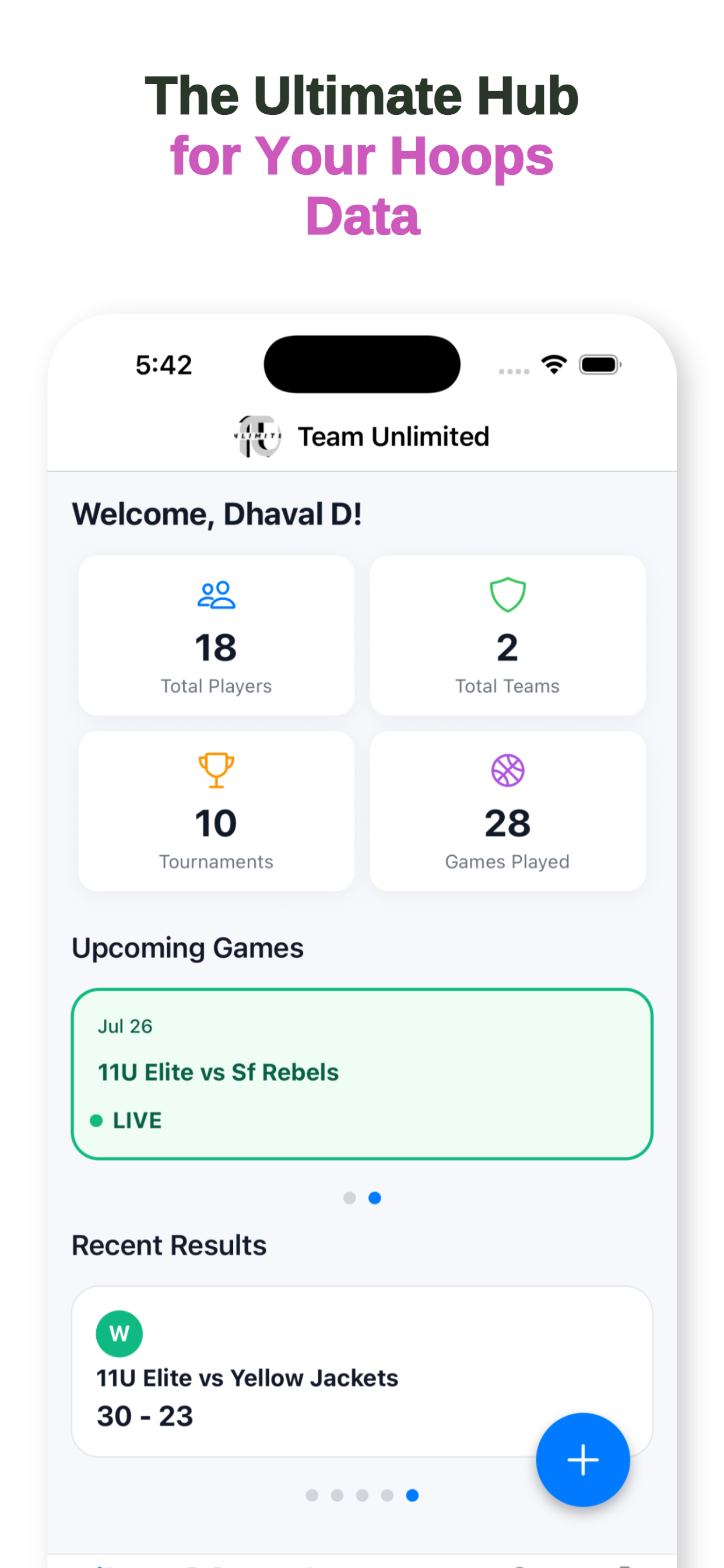
Task: Tap the Total Teams shield icon
Action: click(507, 593)
